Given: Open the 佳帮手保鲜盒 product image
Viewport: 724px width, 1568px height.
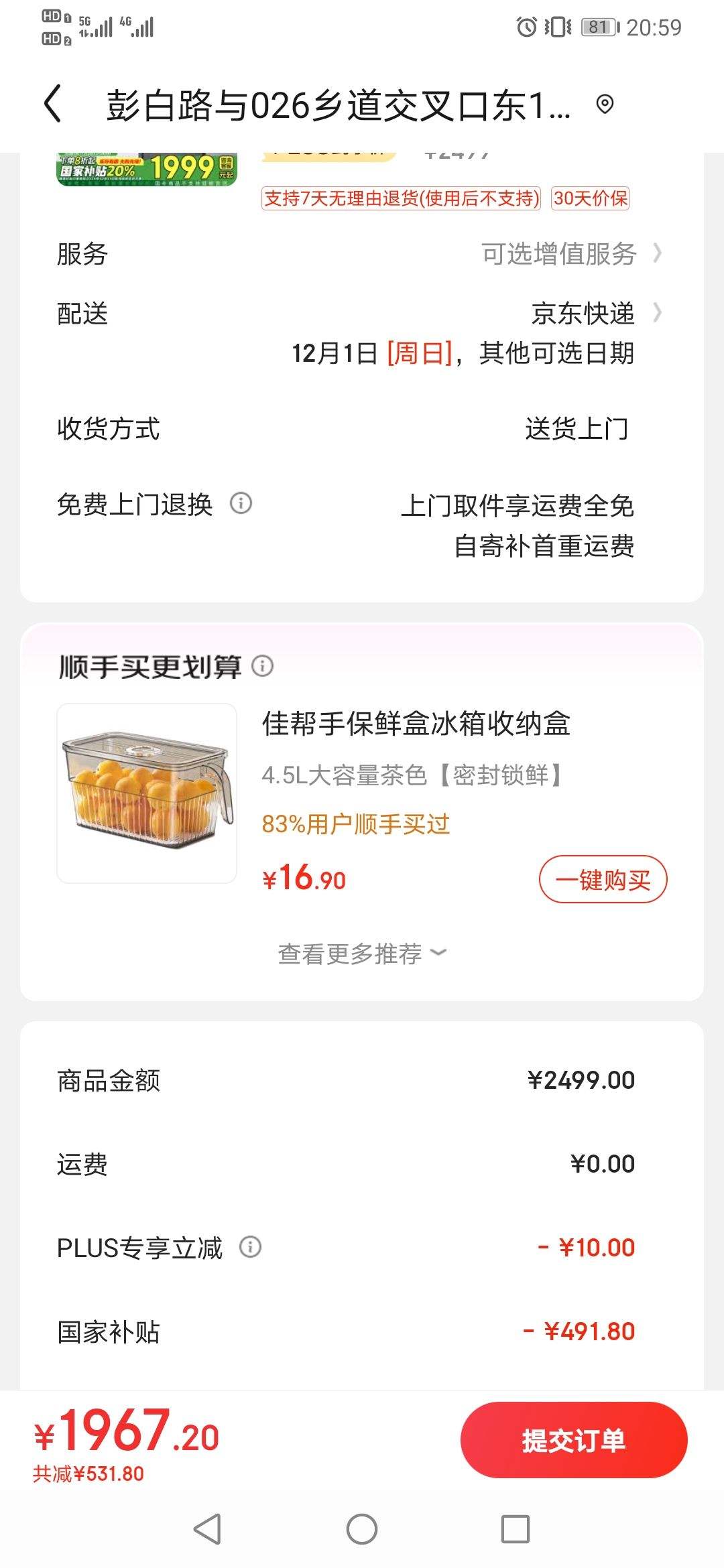Looking at the screenshot, I should pos(147,793).
